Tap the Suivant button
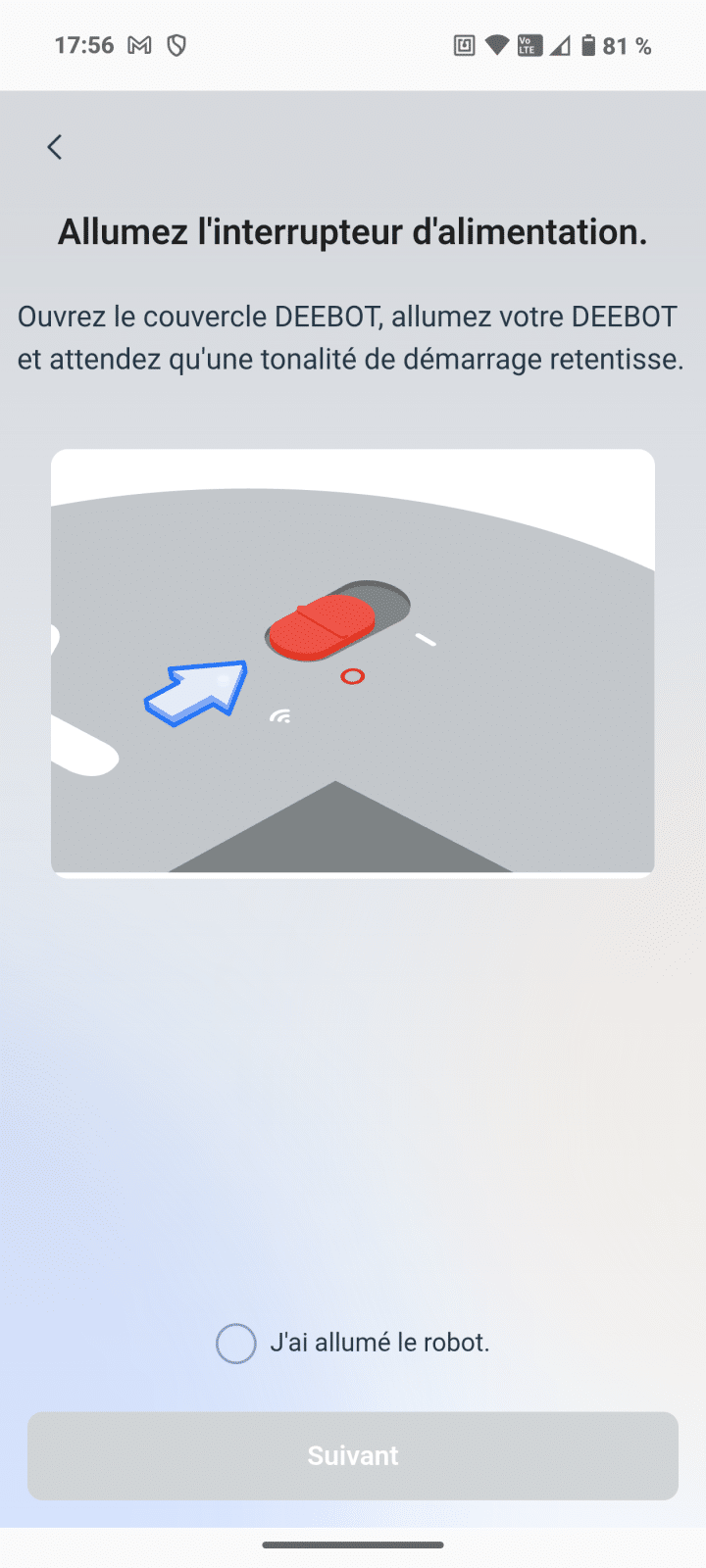706x1568 pixels. tap(353, 1455)
